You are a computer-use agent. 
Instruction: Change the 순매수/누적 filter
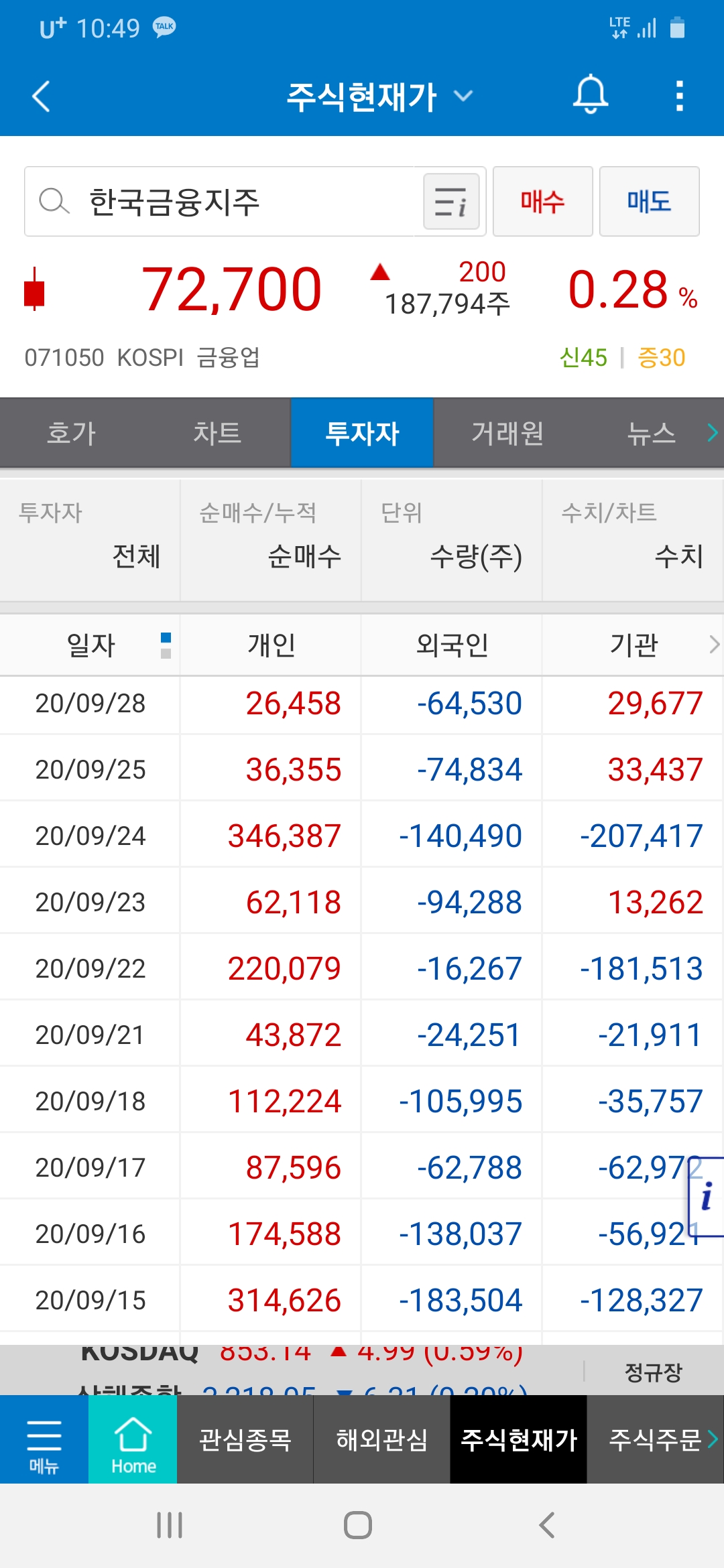[x=271, y=540]
